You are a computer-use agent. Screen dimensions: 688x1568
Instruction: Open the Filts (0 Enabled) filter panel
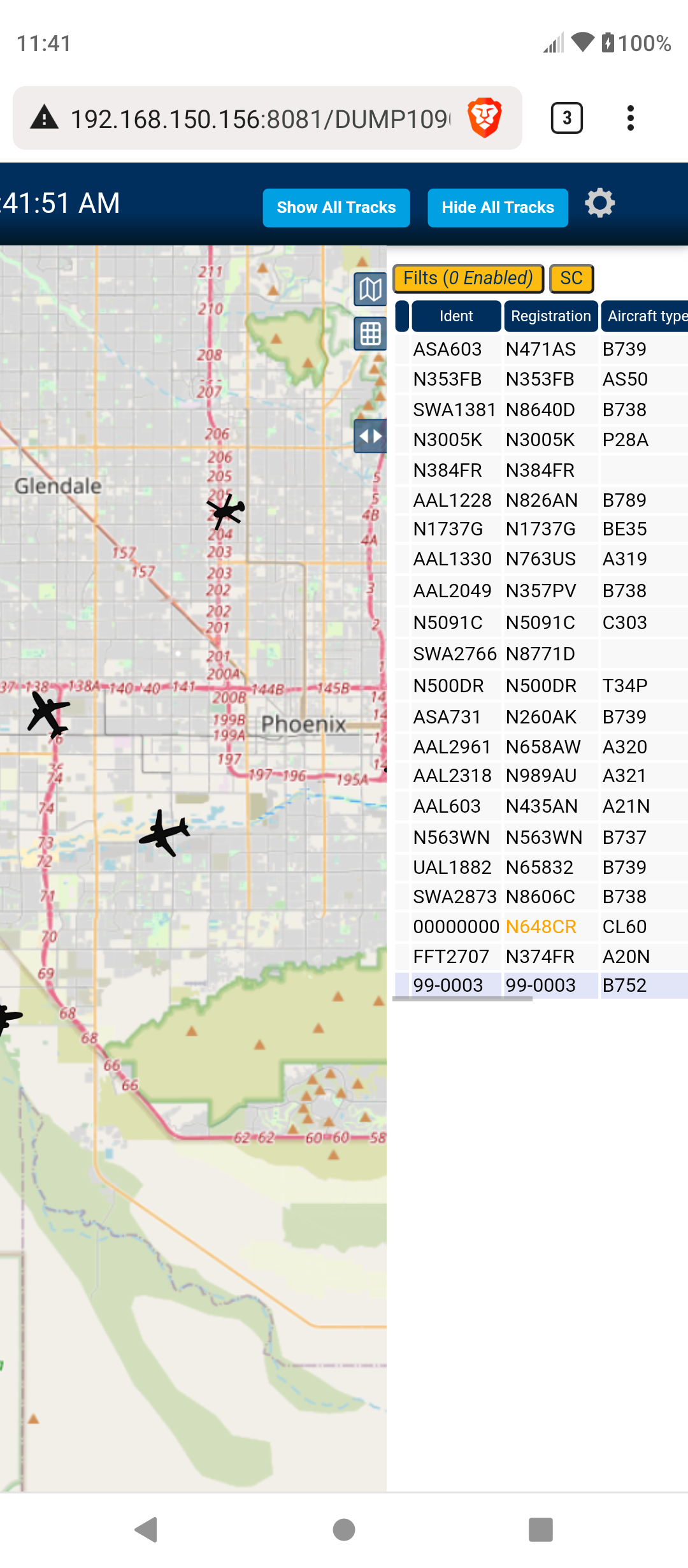click(x=468, y=279)
